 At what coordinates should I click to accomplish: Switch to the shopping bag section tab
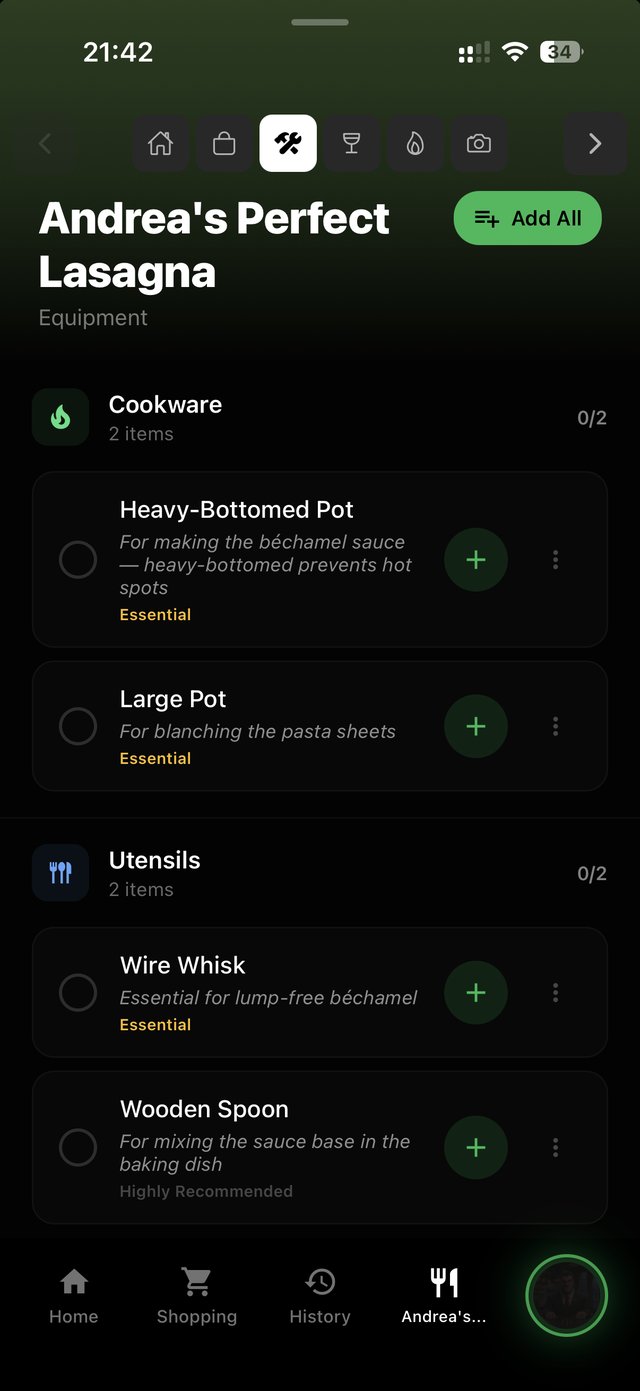tap(224, 144)
